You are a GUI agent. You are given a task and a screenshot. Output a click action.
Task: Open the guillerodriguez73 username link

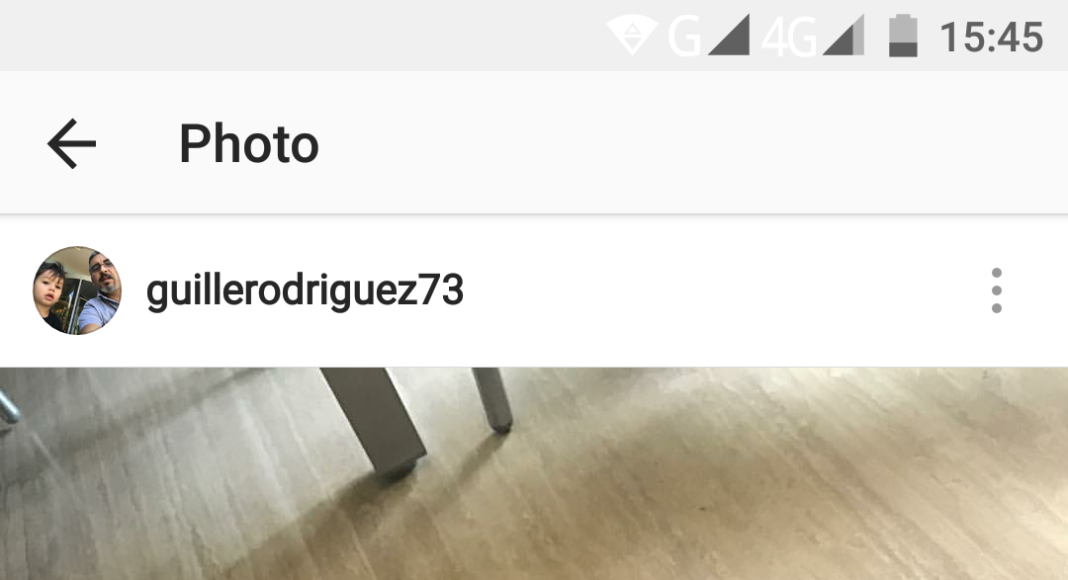[x=305, y=291]
